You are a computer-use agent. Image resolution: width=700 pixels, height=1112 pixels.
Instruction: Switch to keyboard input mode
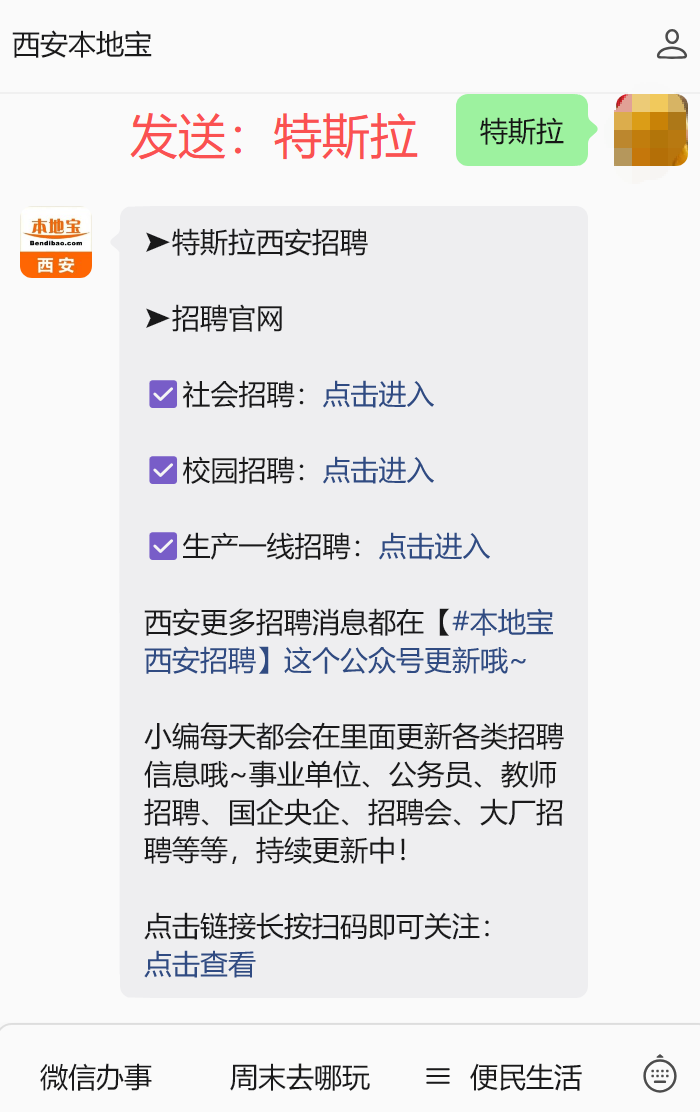(x=660, y=1075)
